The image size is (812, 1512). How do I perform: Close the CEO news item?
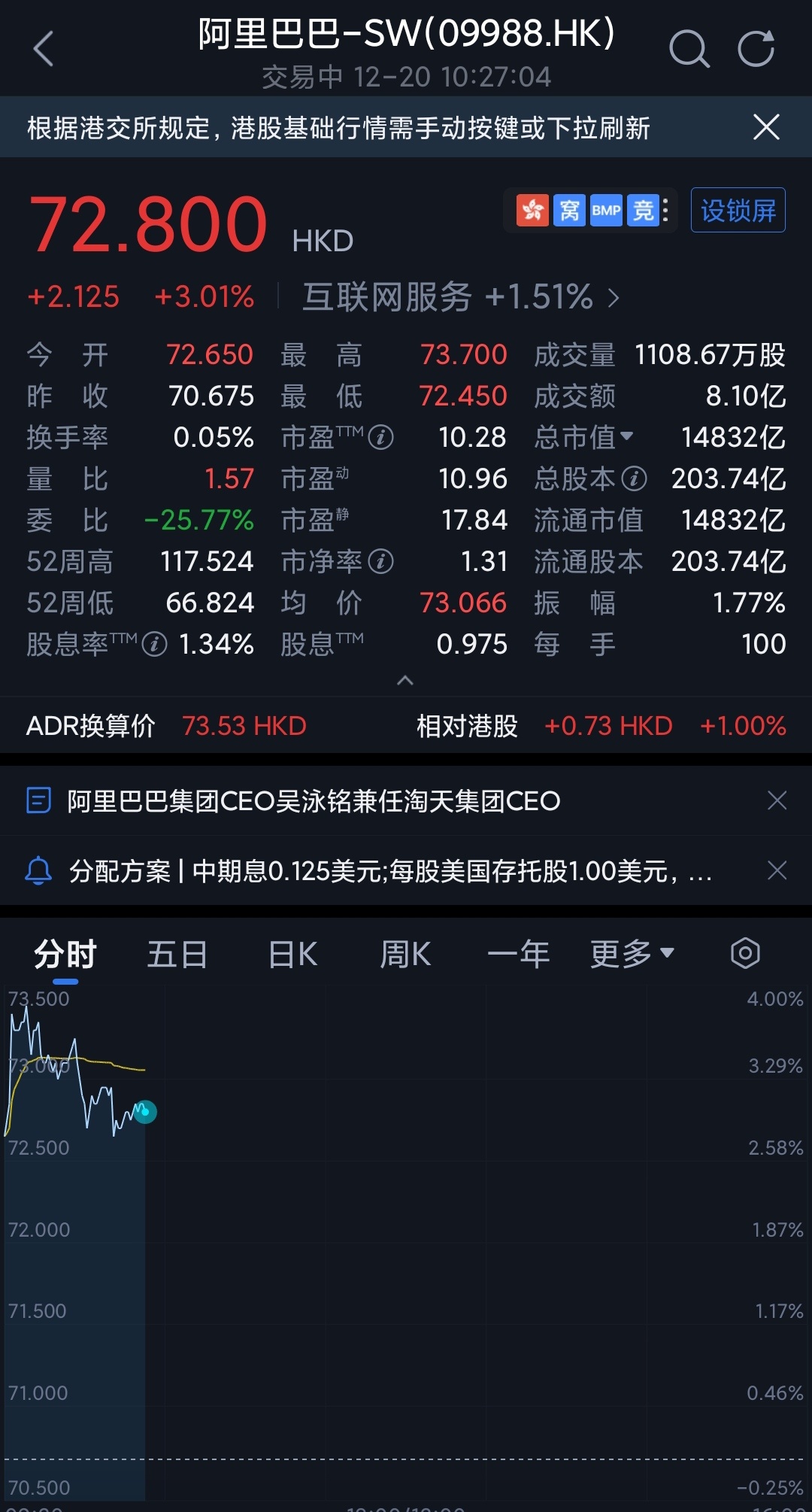[x=777, y=800]
